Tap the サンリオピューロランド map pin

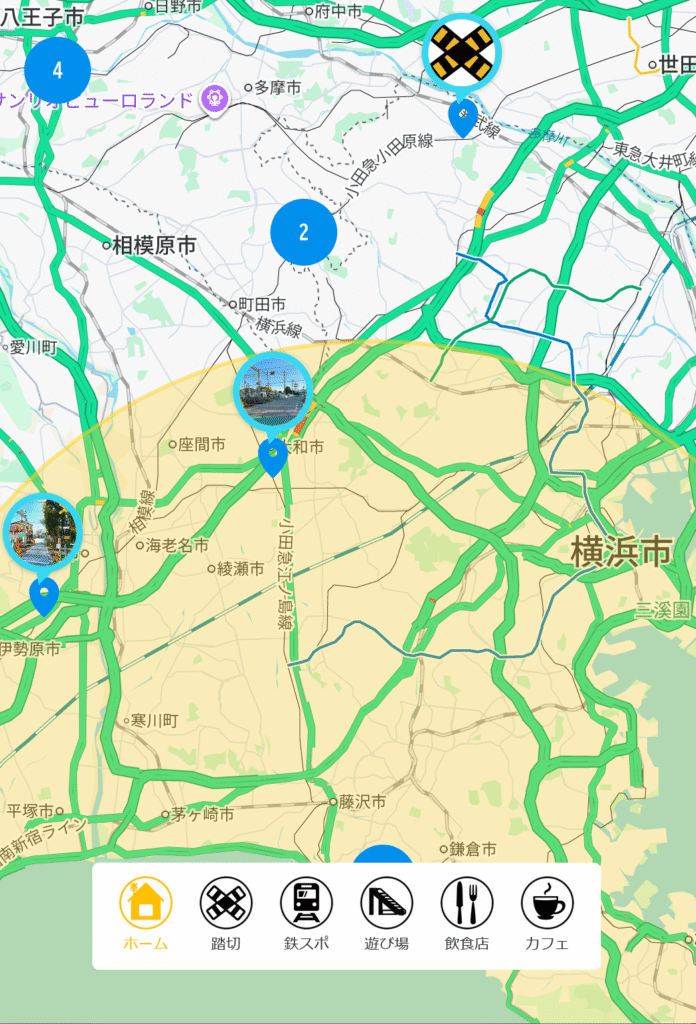(213, 98)
